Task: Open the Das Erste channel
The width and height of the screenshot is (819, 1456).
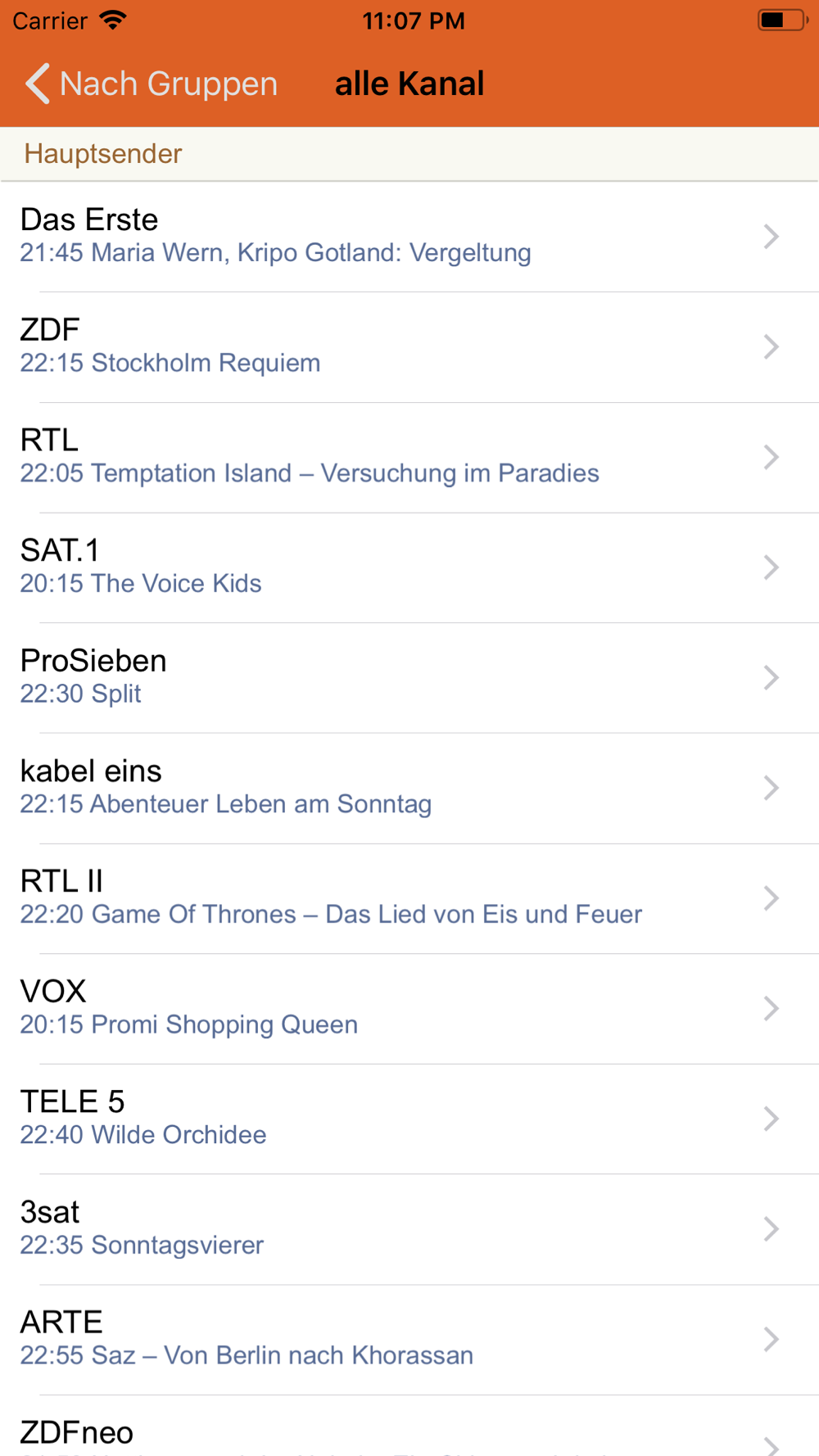Action: tap(409, 237)
